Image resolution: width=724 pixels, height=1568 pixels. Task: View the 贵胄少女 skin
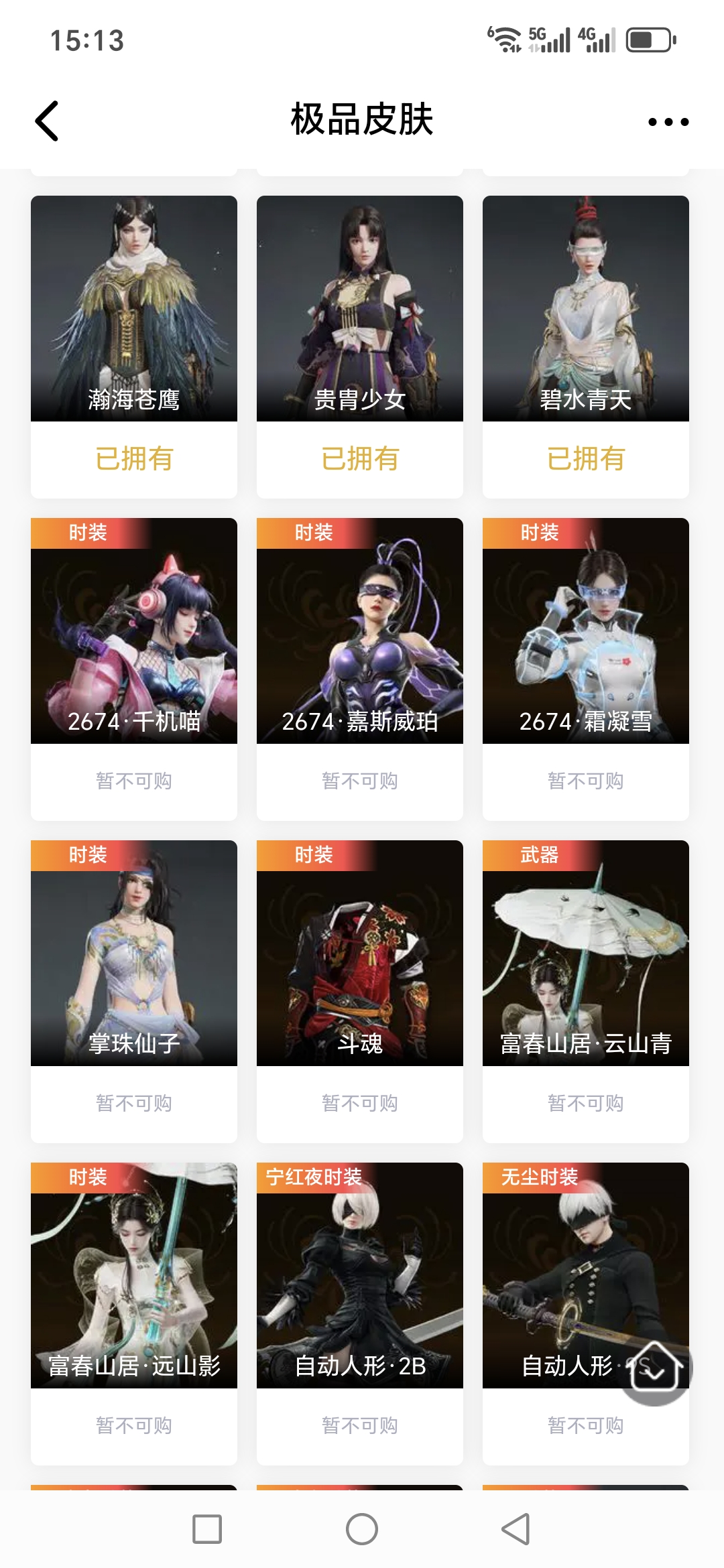click(359, 310)
